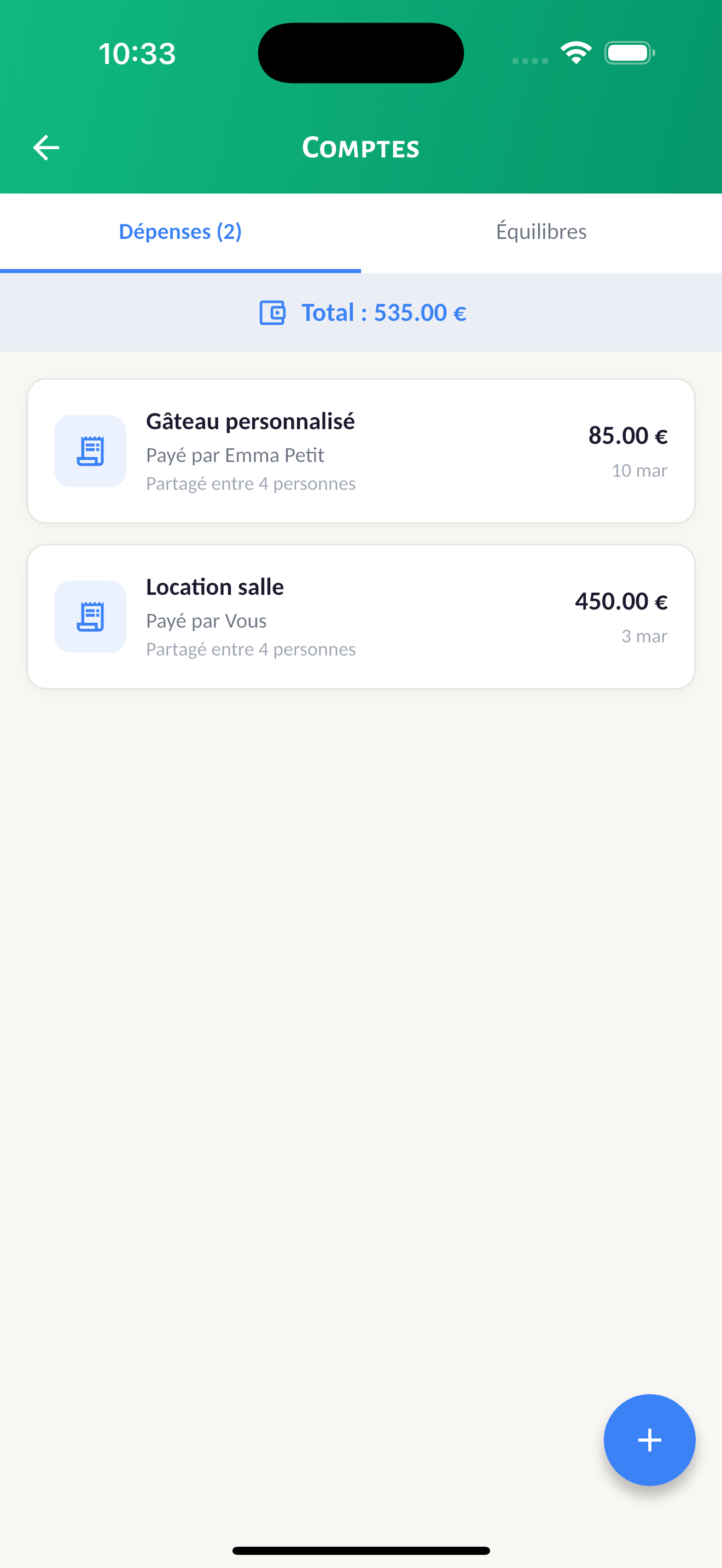Tap Payé par Emma Petit text
The height and width of the screenshot is (1568, 722).
pyautogui.click(x=235, y=455)
